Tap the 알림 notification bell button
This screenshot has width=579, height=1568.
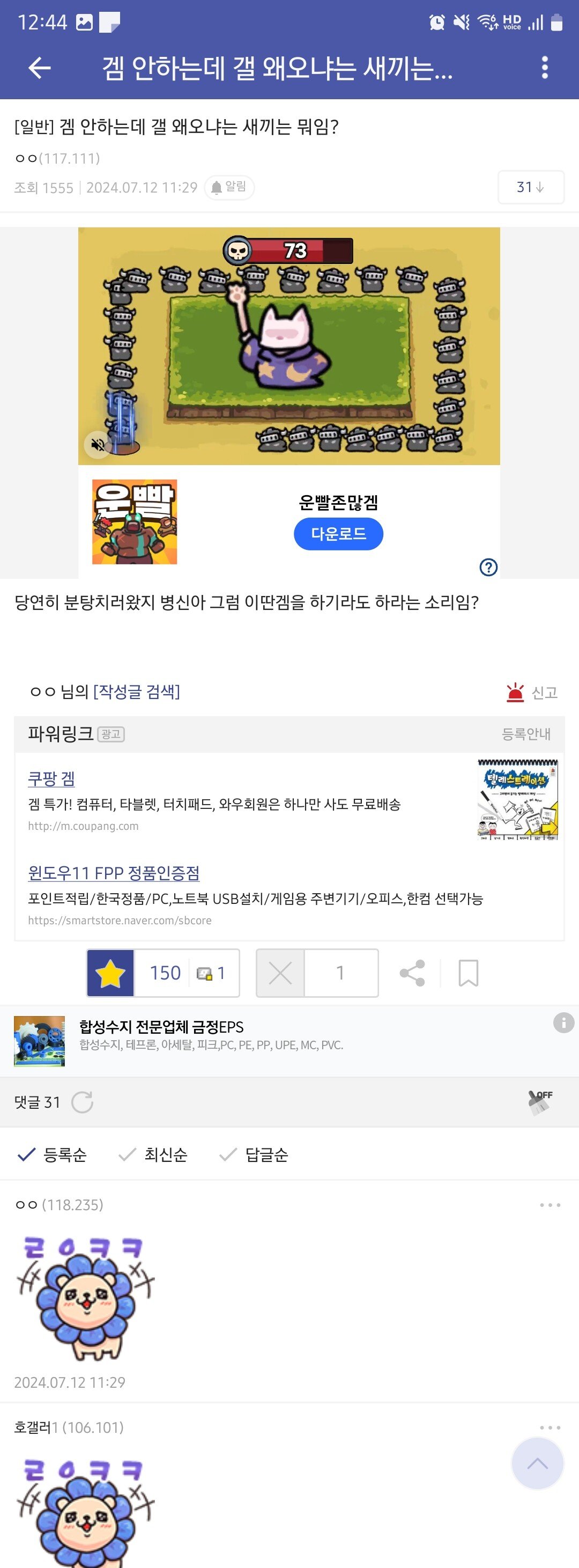coord(229,187)
